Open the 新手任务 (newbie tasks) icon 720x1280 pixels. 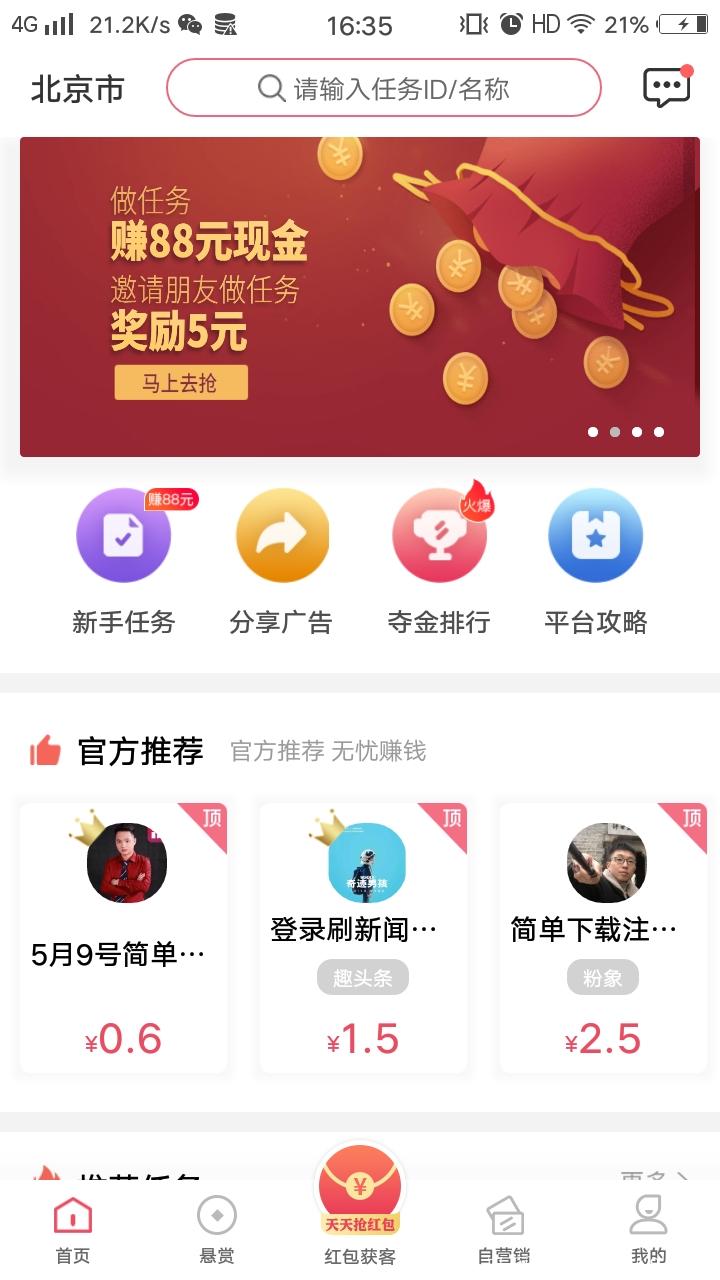click(123, 535)
